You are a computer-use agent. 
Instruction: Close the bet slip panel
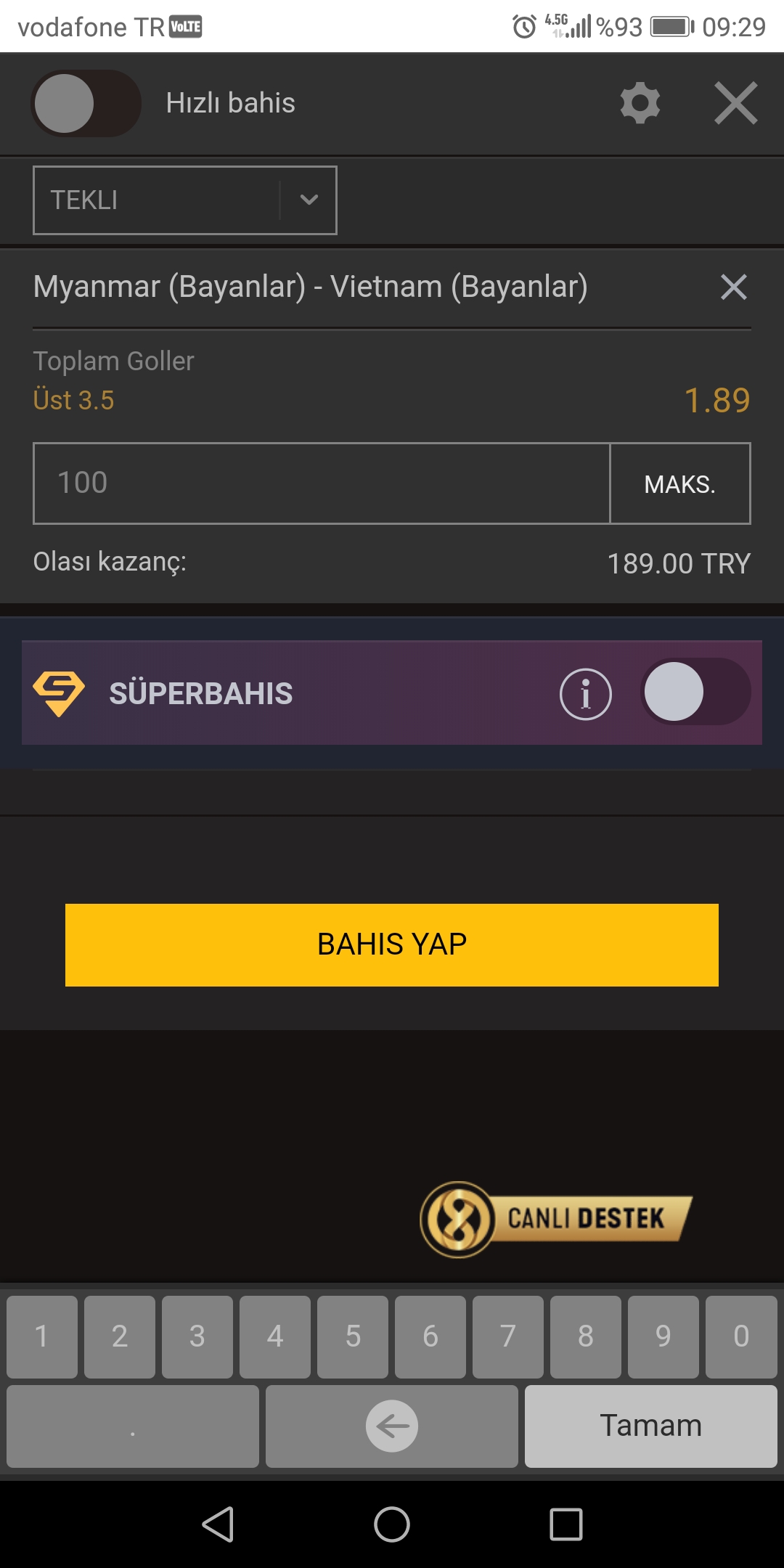coord(735,103)
